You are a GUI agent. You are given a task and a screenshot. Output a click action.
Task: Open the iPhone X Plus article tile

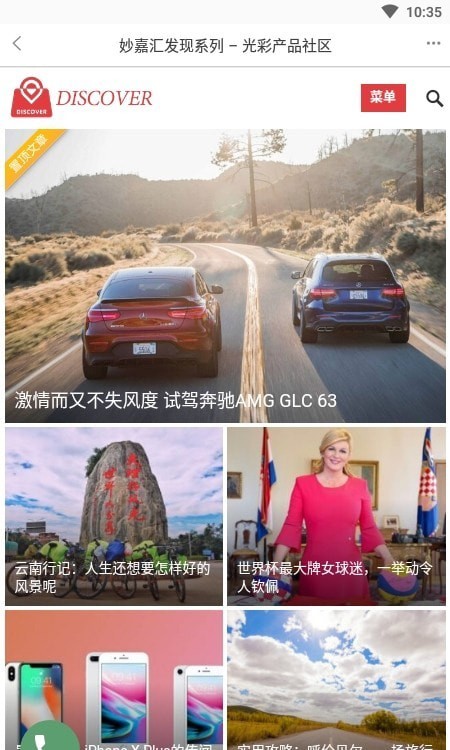[114, 680]
